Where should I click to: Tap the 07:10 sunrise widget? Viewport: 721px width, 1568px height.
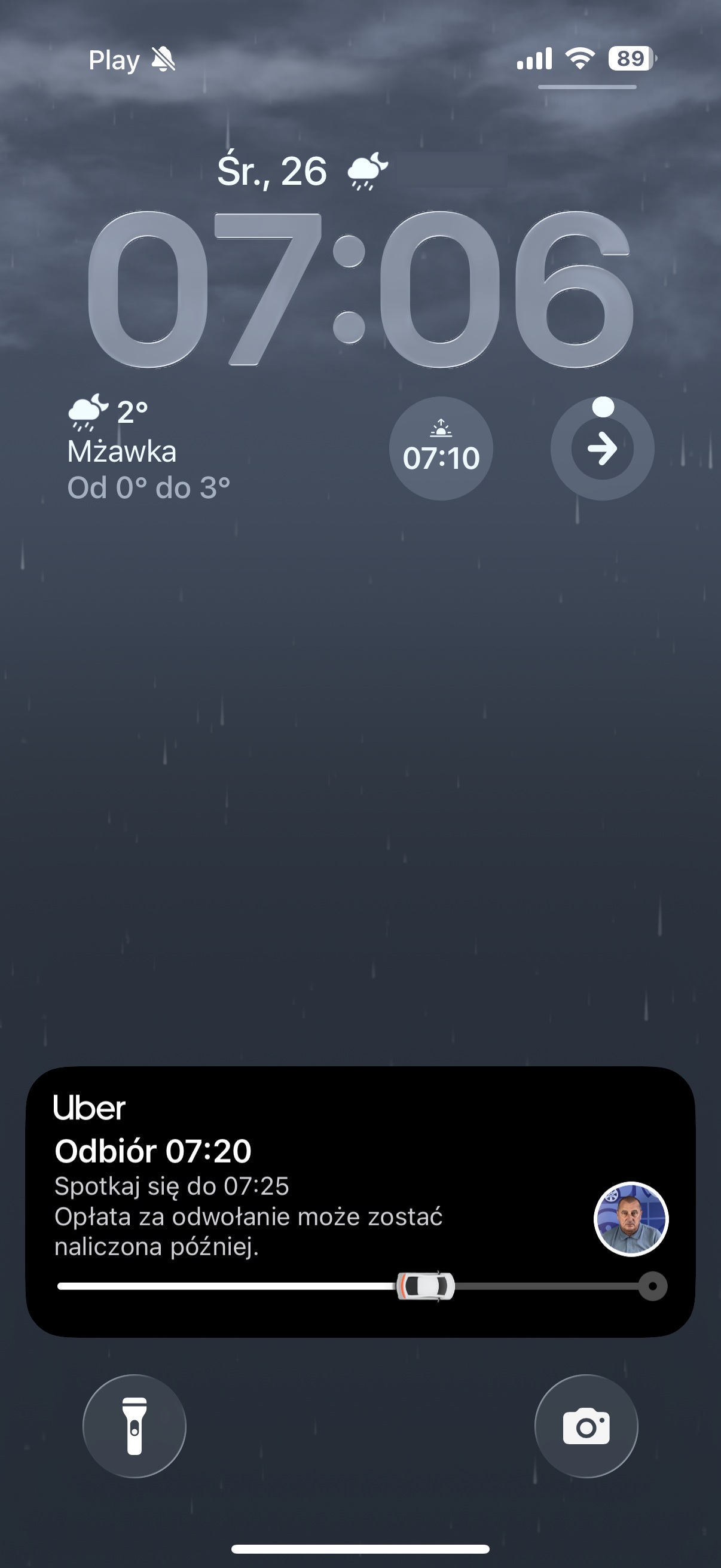click(441, 449)
